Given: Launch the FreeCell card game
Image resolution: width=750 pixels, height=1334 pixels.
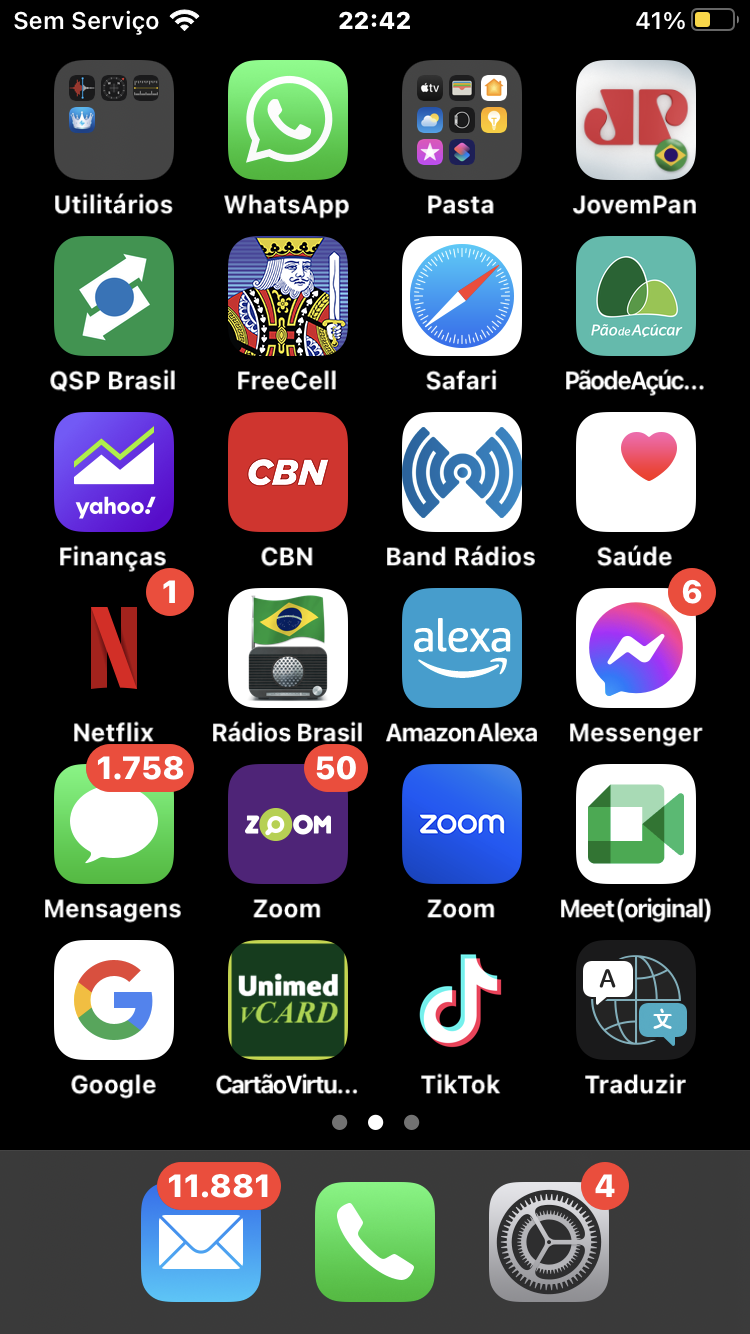Looking at the screenshot, I should (287, 296).
